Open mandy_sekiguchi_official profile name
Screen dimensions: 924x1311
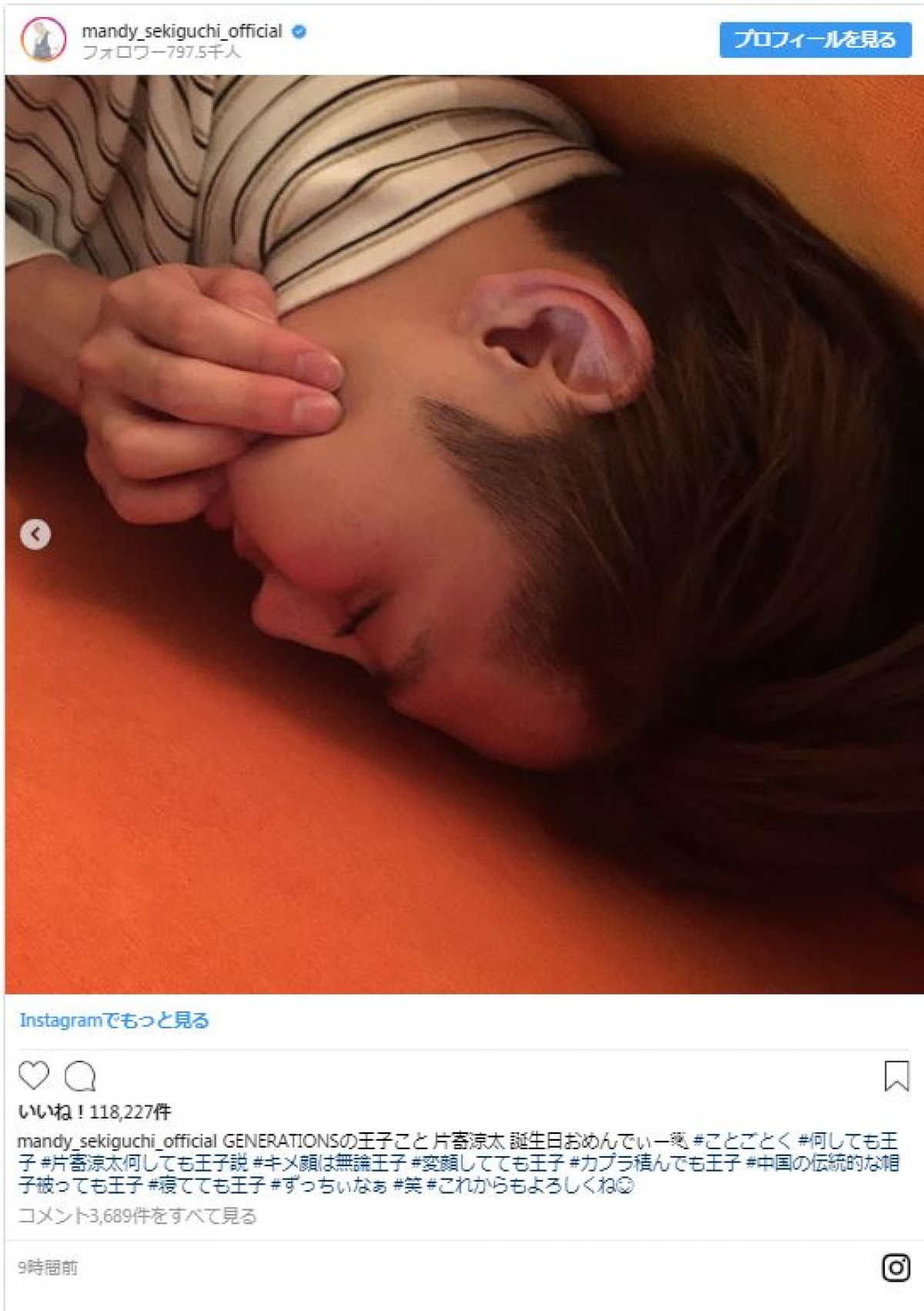coord(182,32)
